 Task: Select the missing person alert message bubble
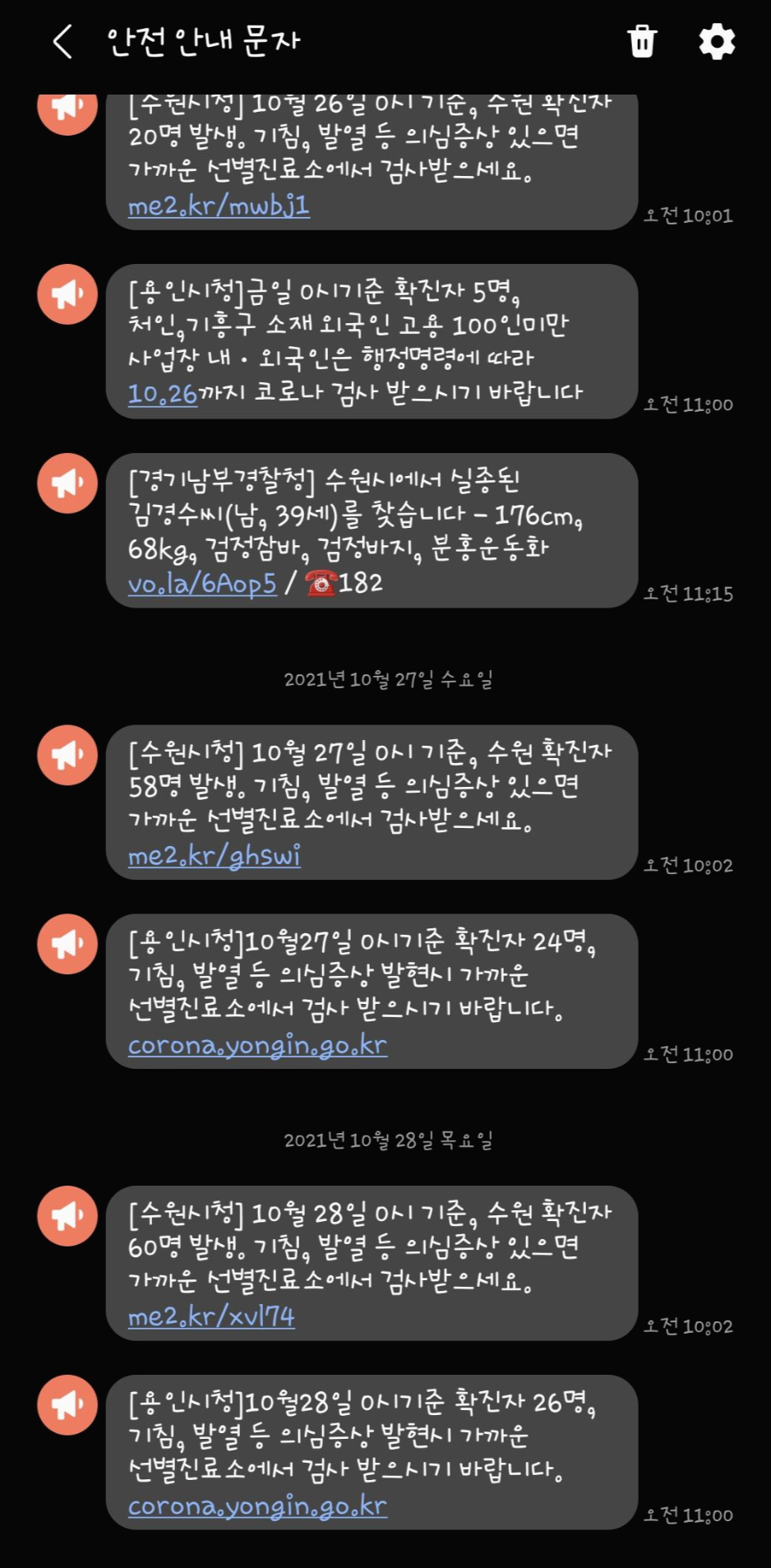coord(370,530)
